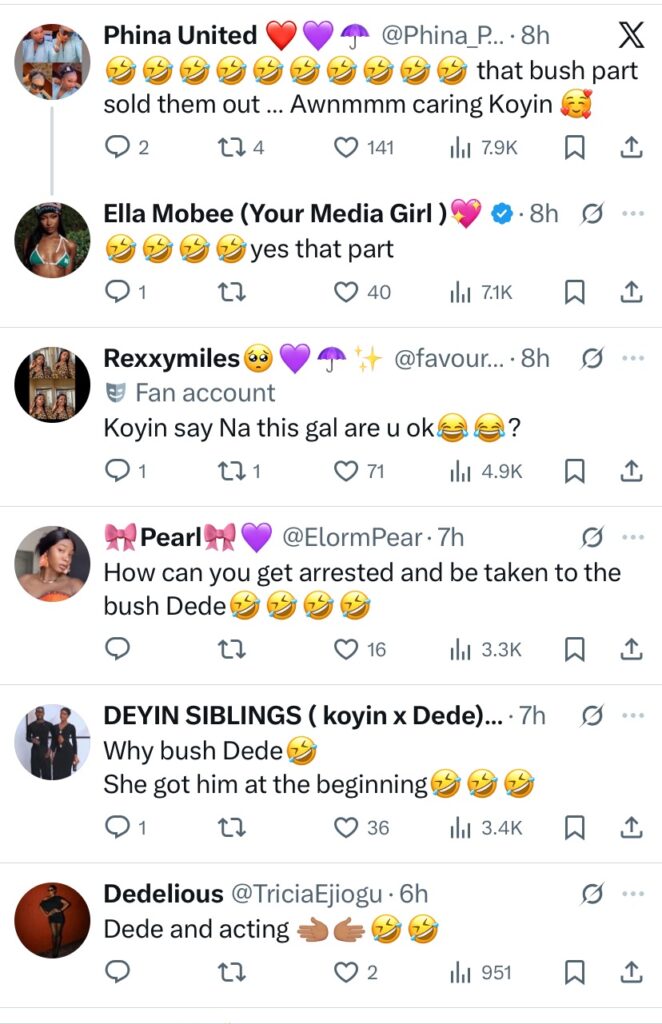Bookmark DEYIN SIBLINGS' reply
The image size is (662, 1024).
pos(575,827)
